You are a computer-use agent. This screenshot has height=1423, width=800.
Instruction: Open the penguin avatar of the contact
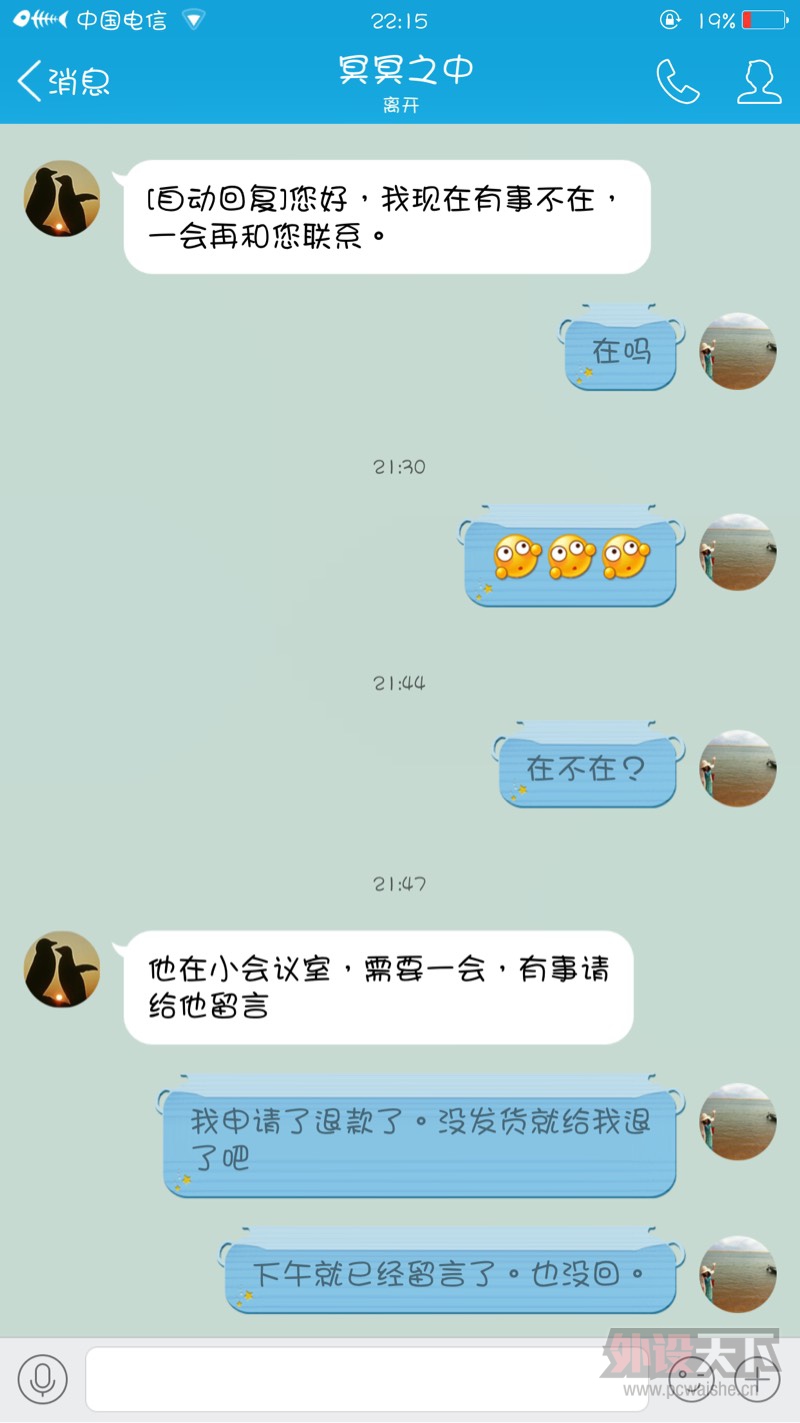pyautogui.click(x=61, y=199)
